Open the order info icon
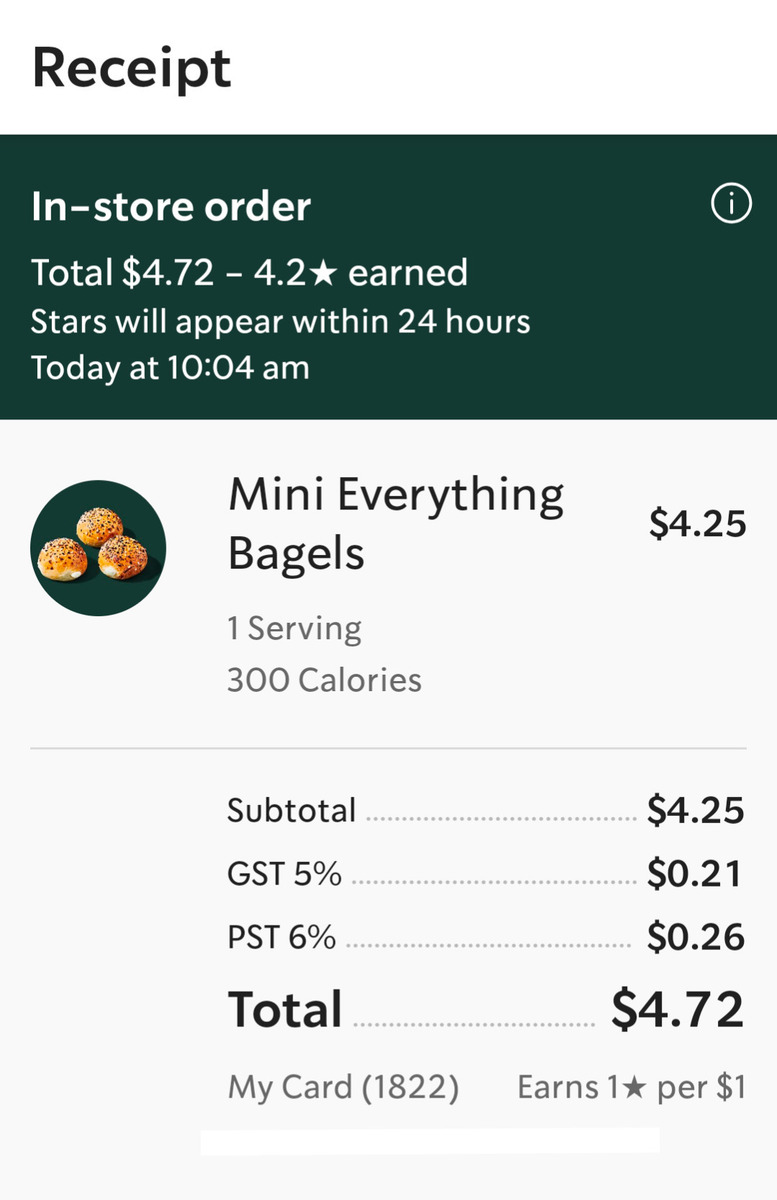The image size is (777, 1200). 731,205
